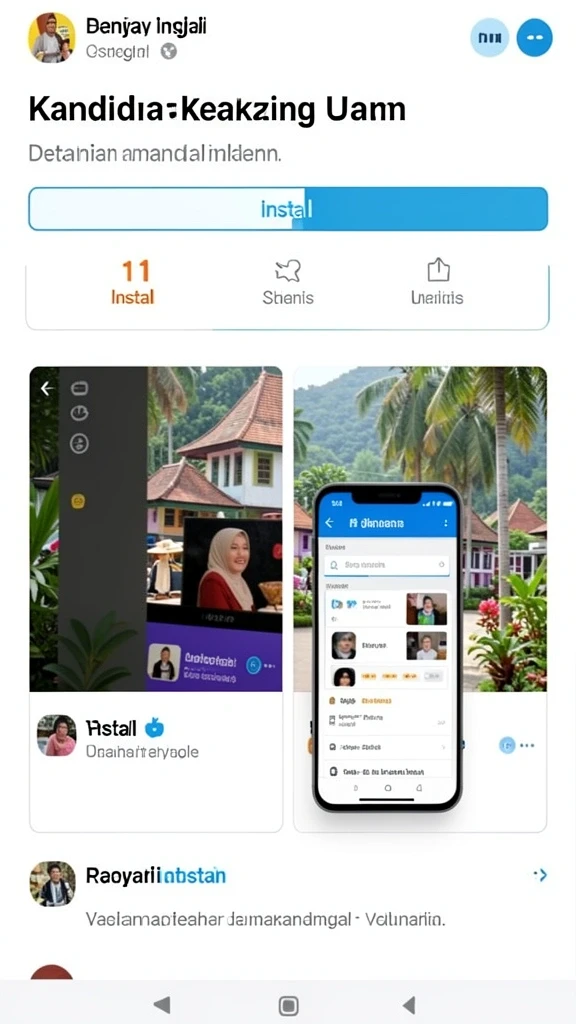The width and height of the screenshot is (576, 1024).
Task: Switch to the Shenis tab
Action: (288, 283)
